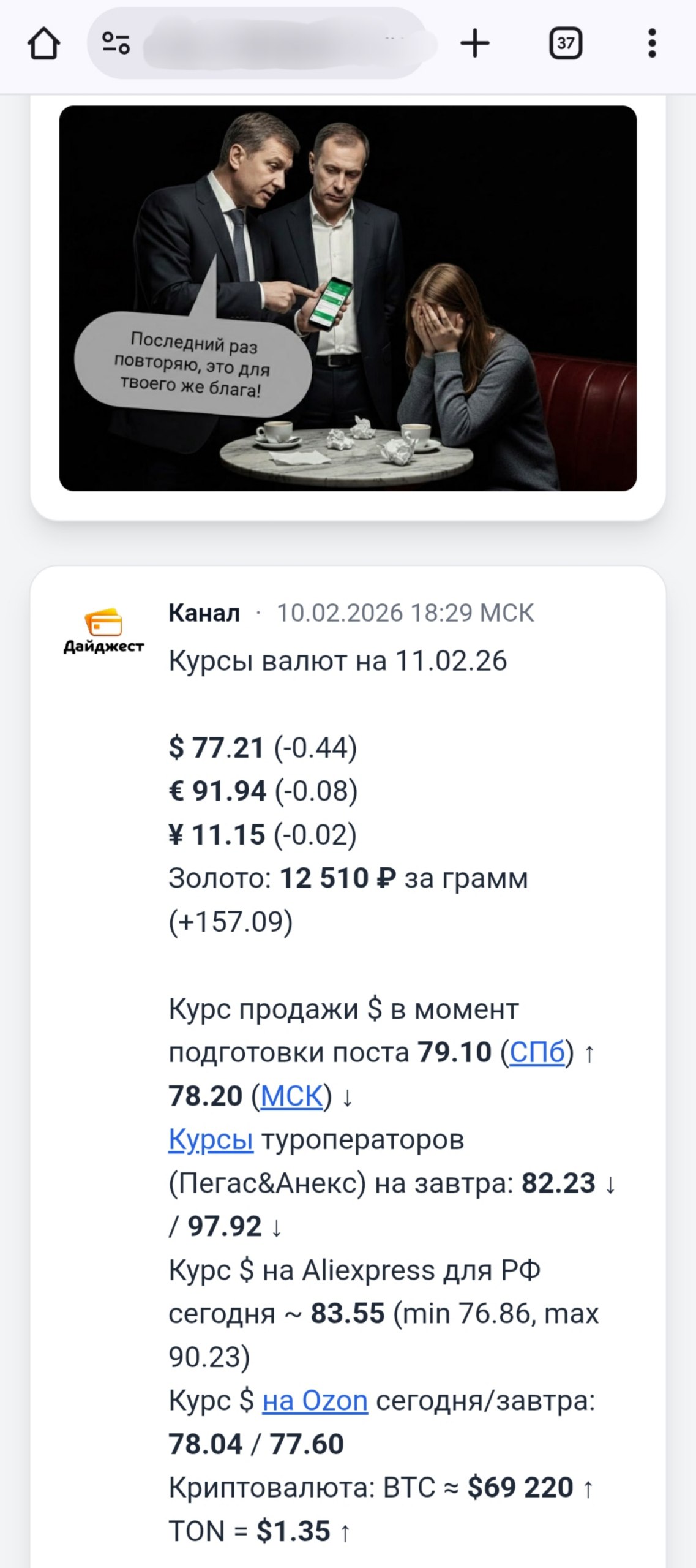Open a new browser tab
Image resolution: width=696 pixels, height=1568 pixels.
pyautogui.click(x=475, y=43)
